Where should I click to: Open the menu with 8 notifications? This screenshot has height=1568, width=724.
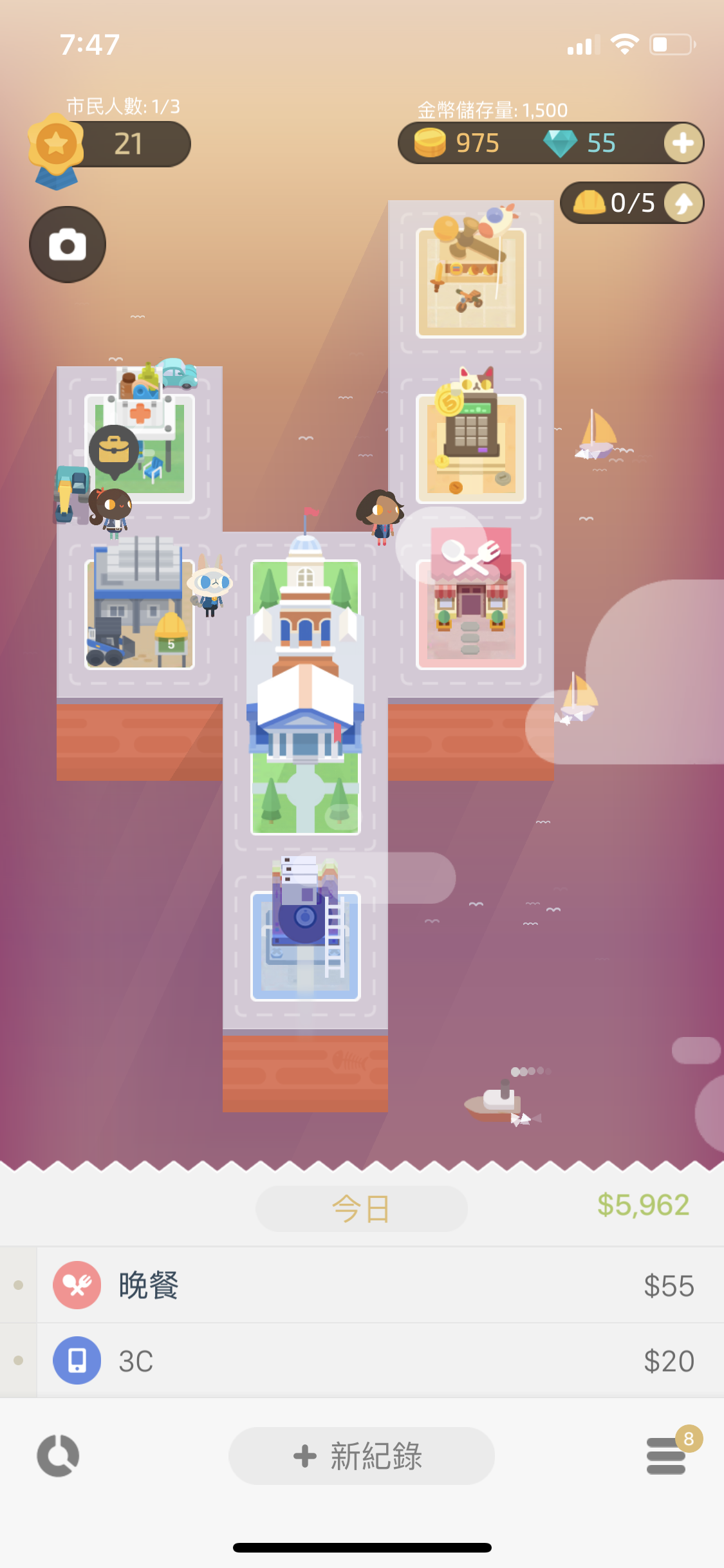pyautogui.click(x=666, y=1455)
